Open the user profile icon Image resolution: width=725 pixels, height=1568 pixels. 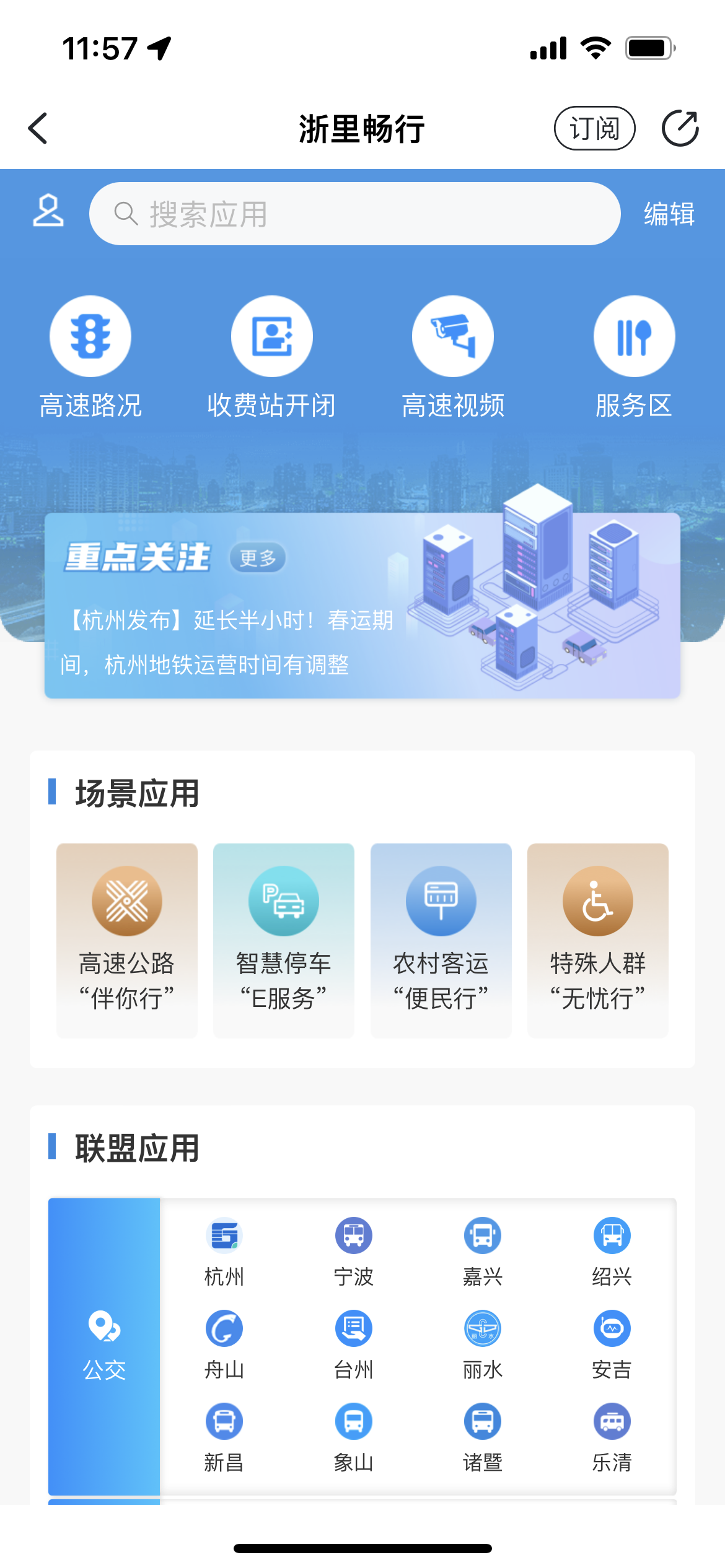click(x=48, y=211)
